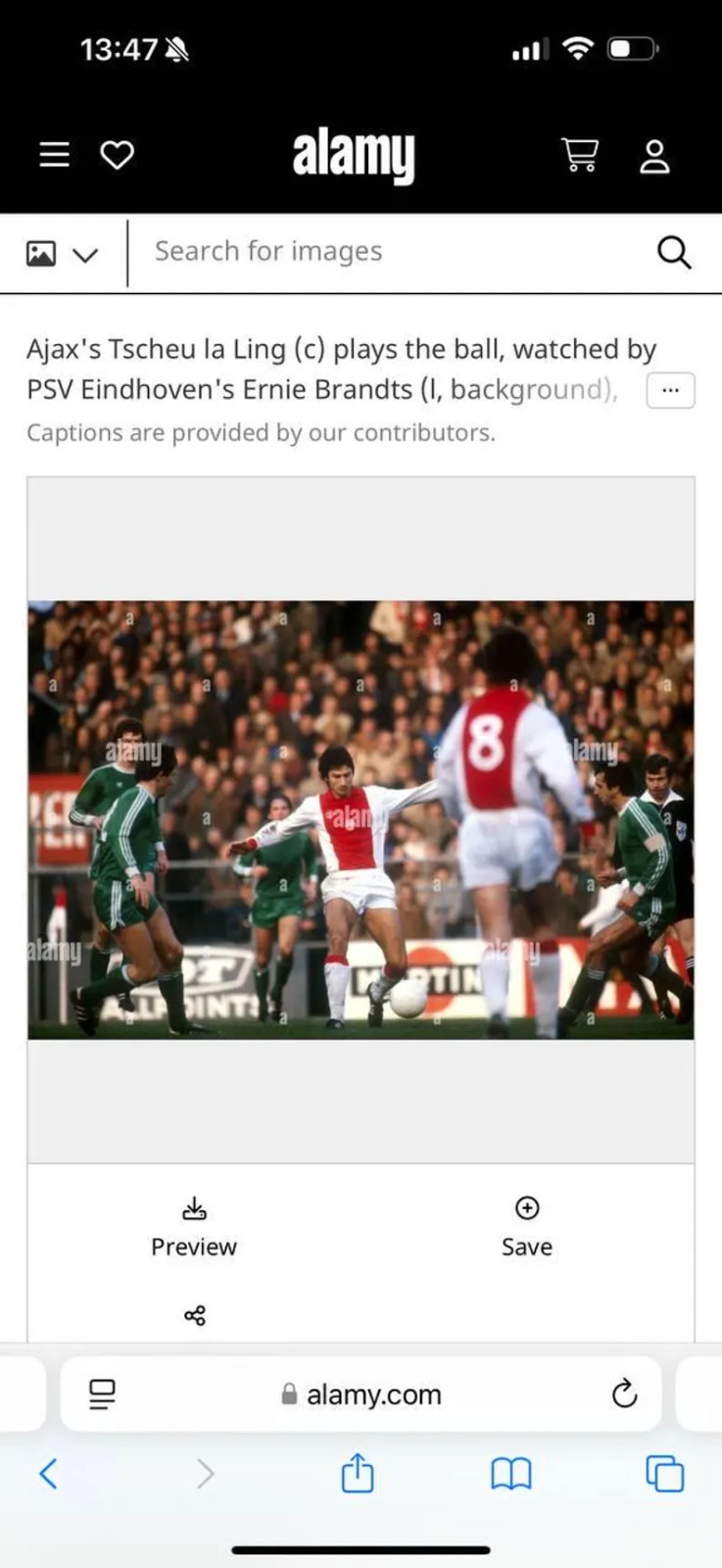
Task: Open the account profile icon
Action: point(654,156)
